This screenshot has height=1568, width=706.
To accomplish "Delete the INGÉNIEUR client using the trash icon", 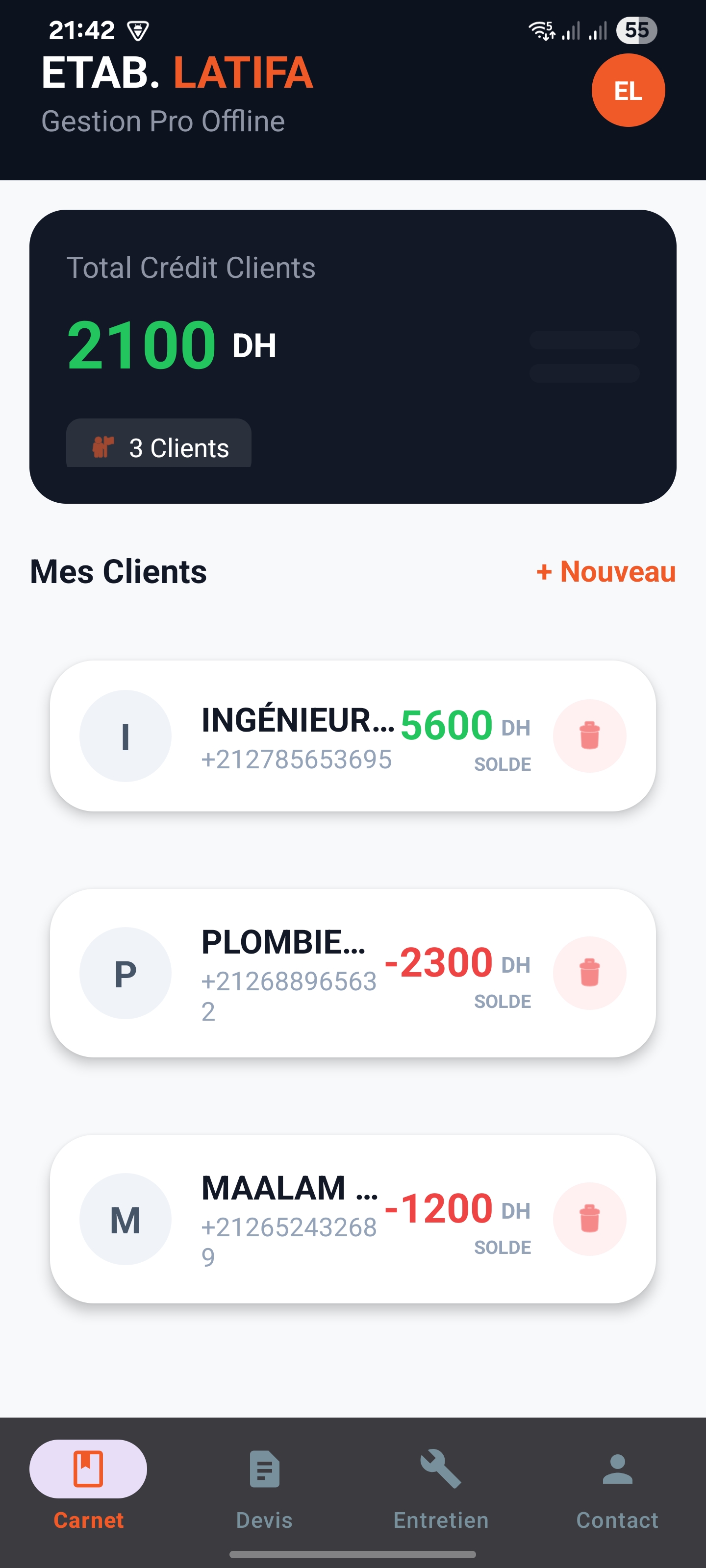I will [x=589, y=735].
